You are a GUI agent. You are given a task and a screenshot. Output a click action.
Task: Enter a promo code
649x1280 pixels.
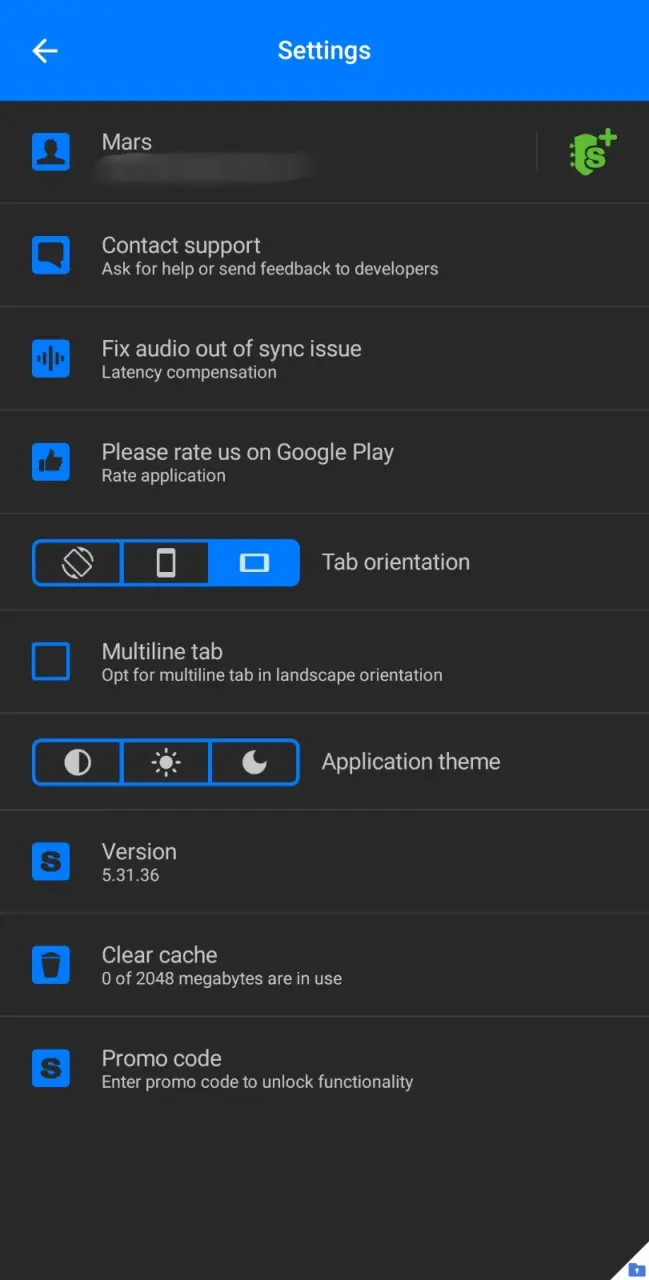(324, 1068)
